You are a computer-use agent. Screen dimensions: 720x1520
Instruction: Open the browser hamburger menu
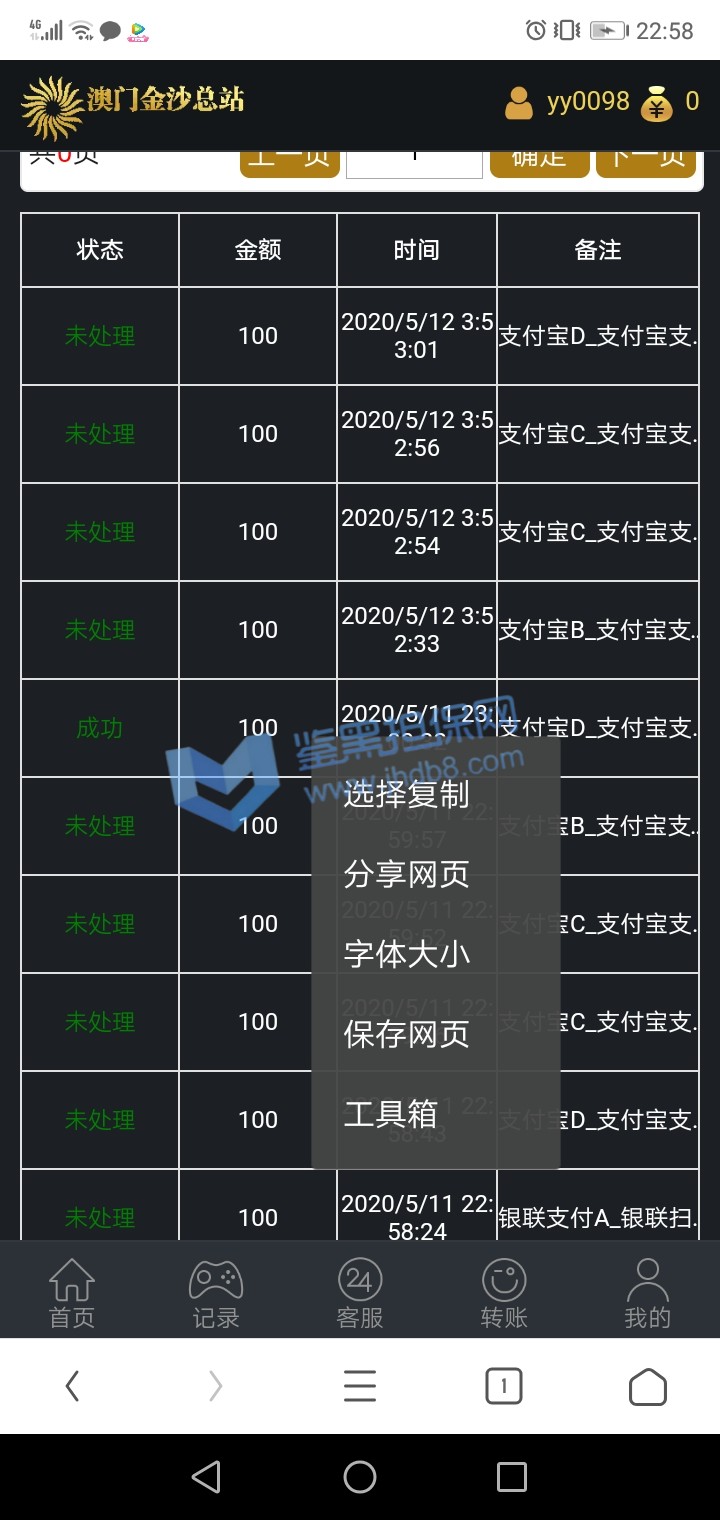(x=360, y=1386)
